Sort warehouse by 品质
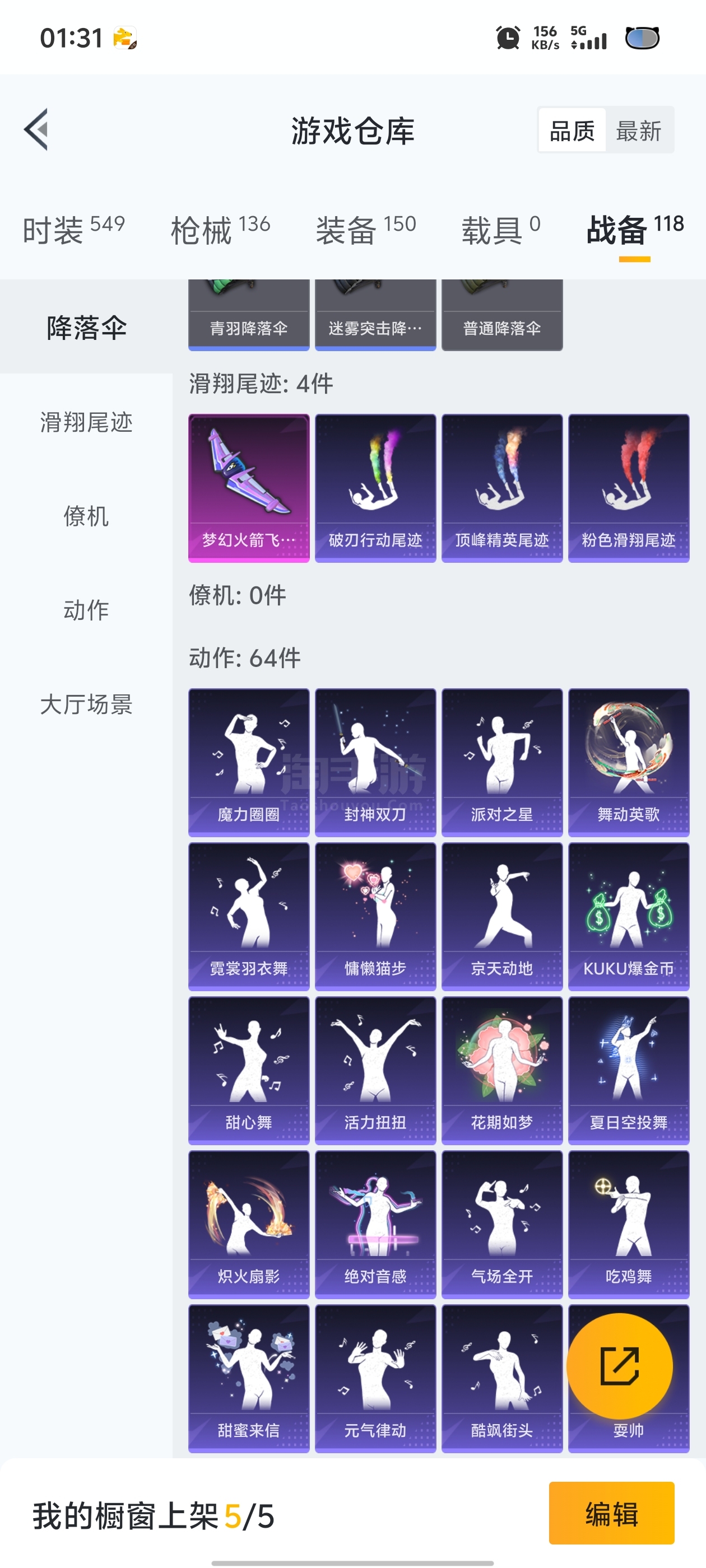Viewport: 706px width, 1568px height. [x=572, y=130]
